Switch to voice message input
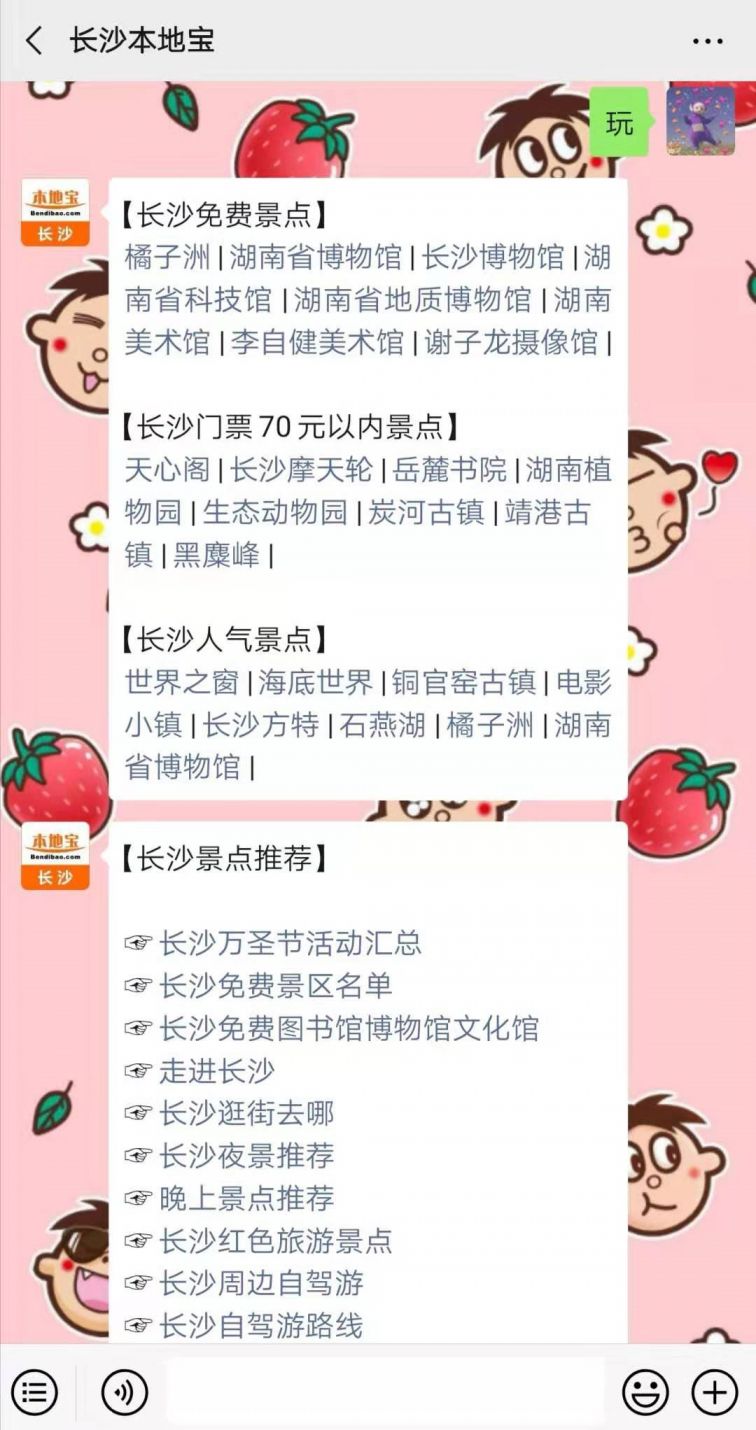The height and width of the screenshot is (1430, 756). pyautogui.click(x=125, y=1391)
